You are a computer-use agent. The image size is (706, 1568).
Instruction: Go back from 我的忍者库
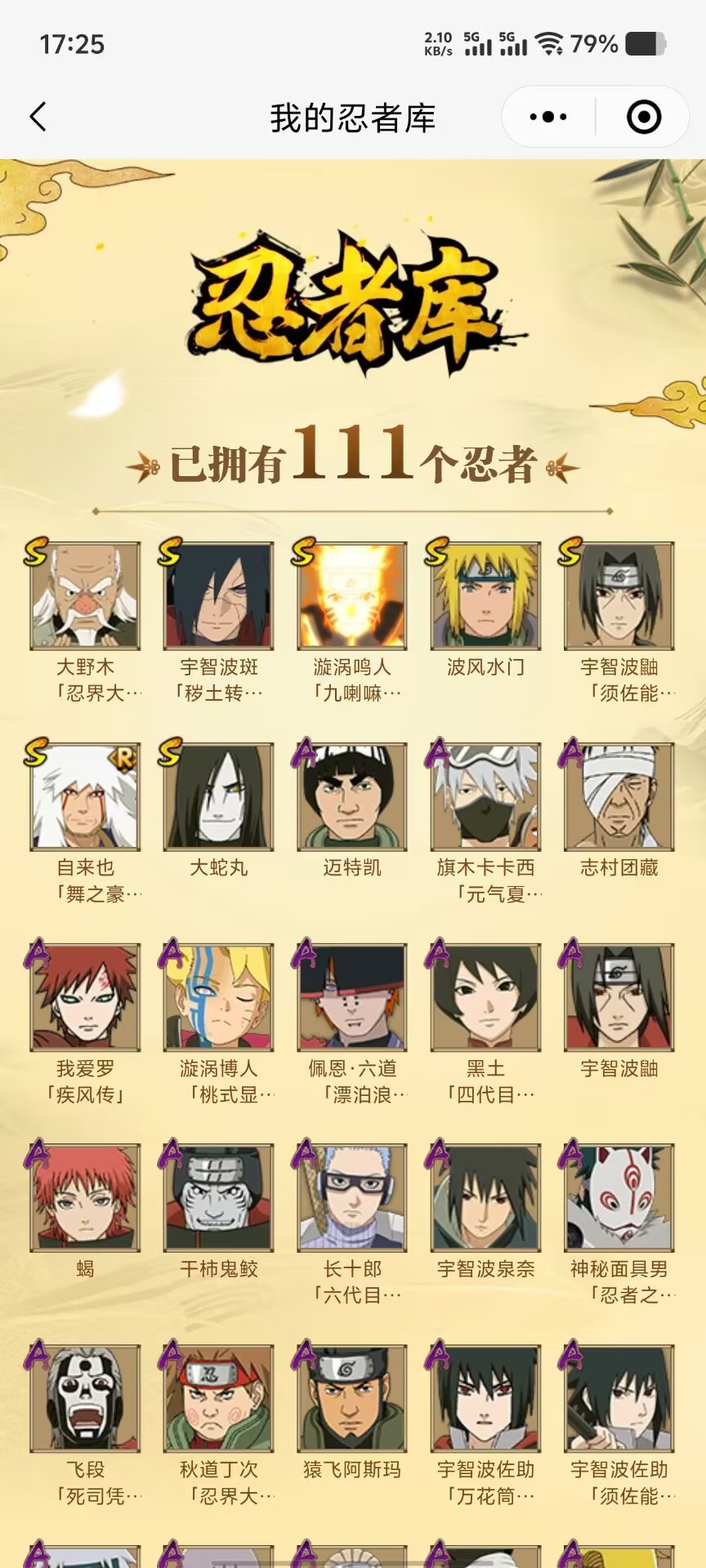[x=38, y=117]
